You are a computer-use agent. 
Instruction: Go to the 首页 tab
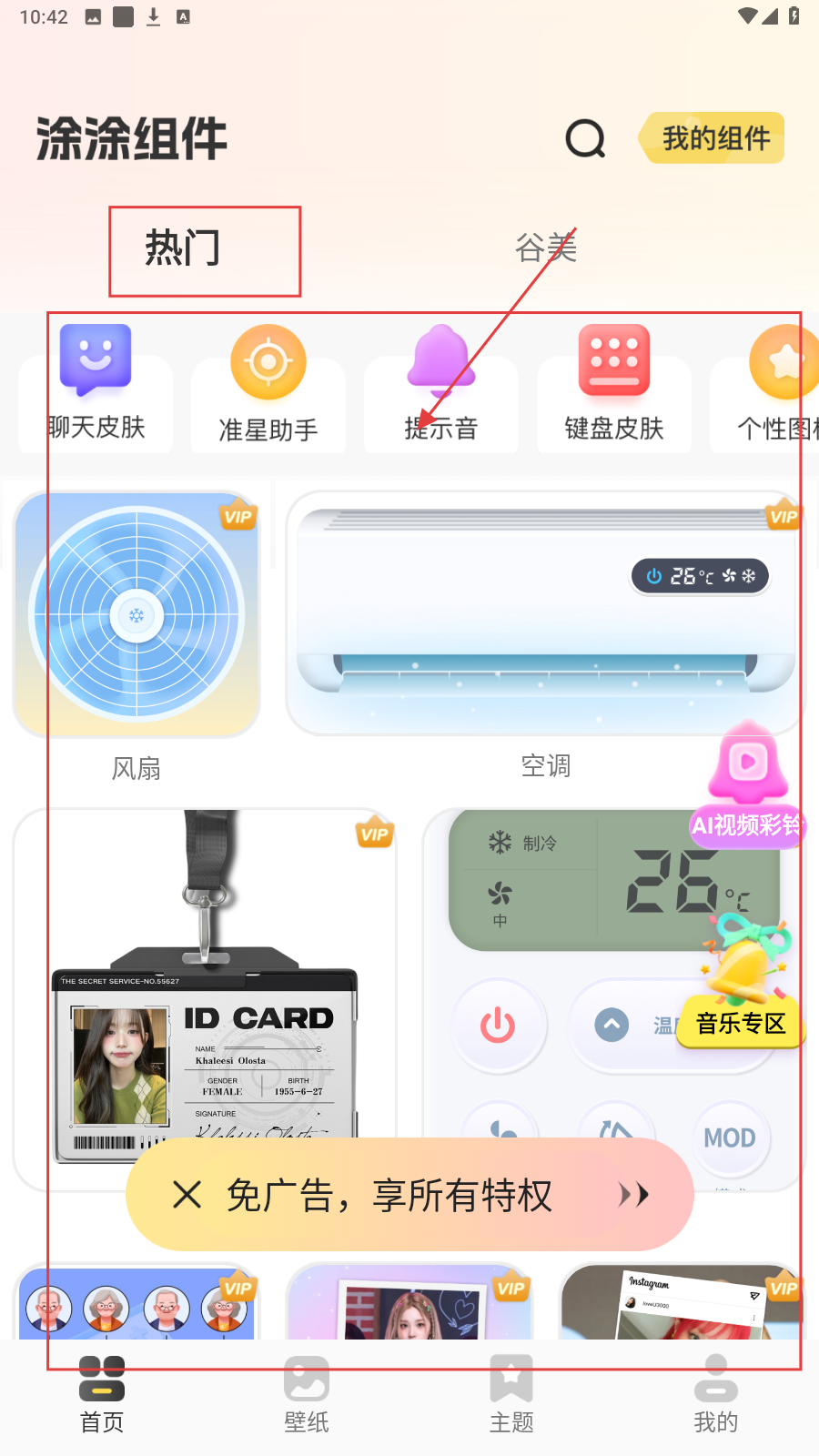coord(102,1394)
